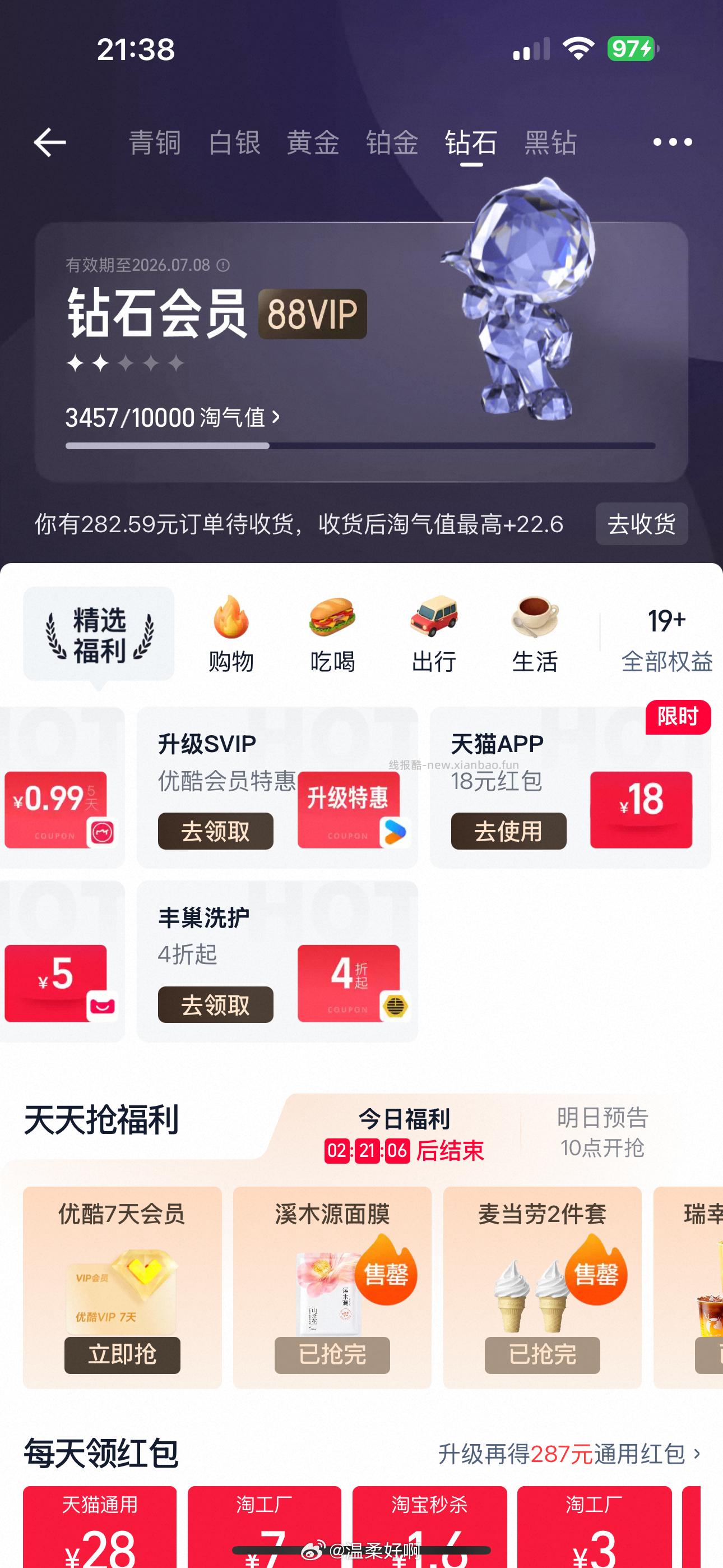Click 立即抢 for 优酷7天会员
Image resolution: width=723 pixels, height=1568 pixels.
pos(122,1355)
